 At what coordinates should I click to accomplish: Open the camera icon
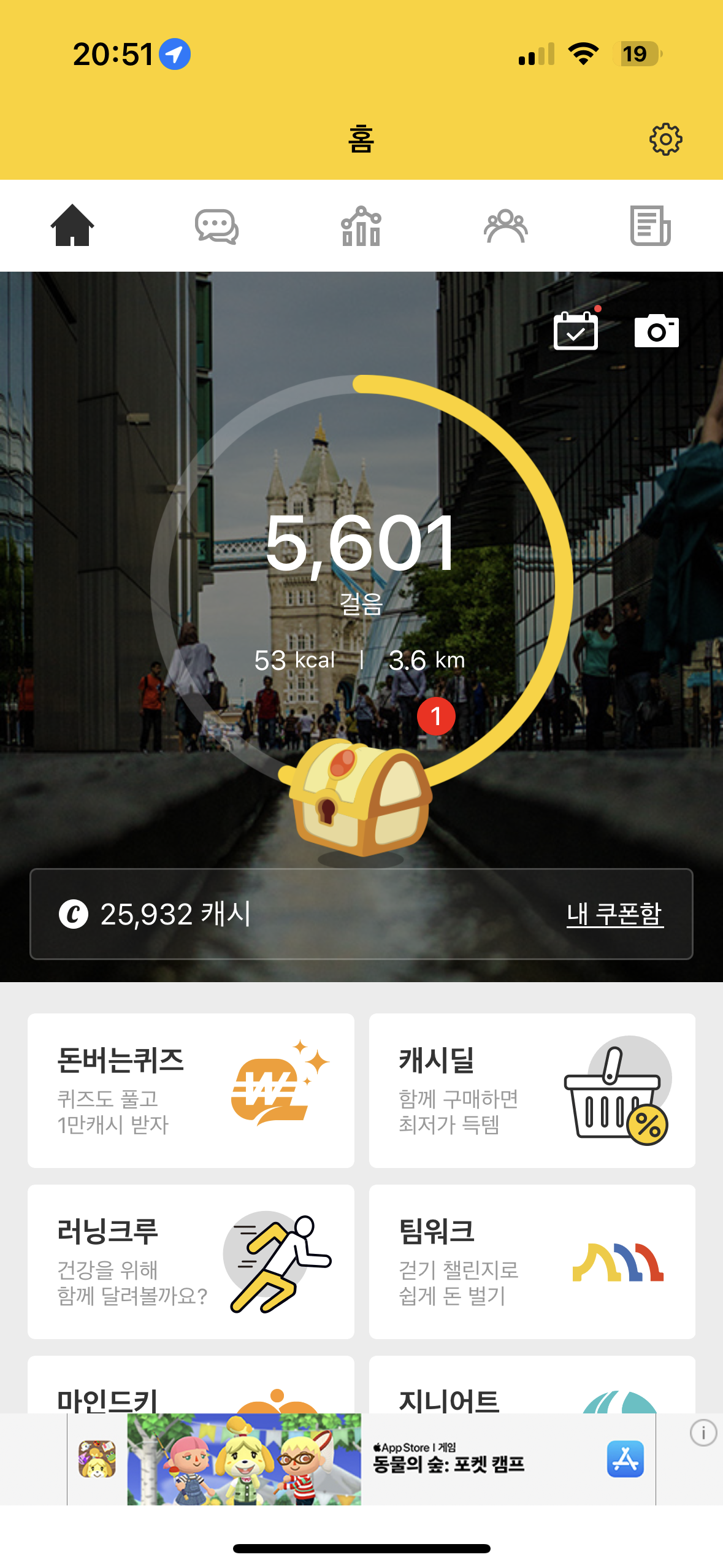656,331
